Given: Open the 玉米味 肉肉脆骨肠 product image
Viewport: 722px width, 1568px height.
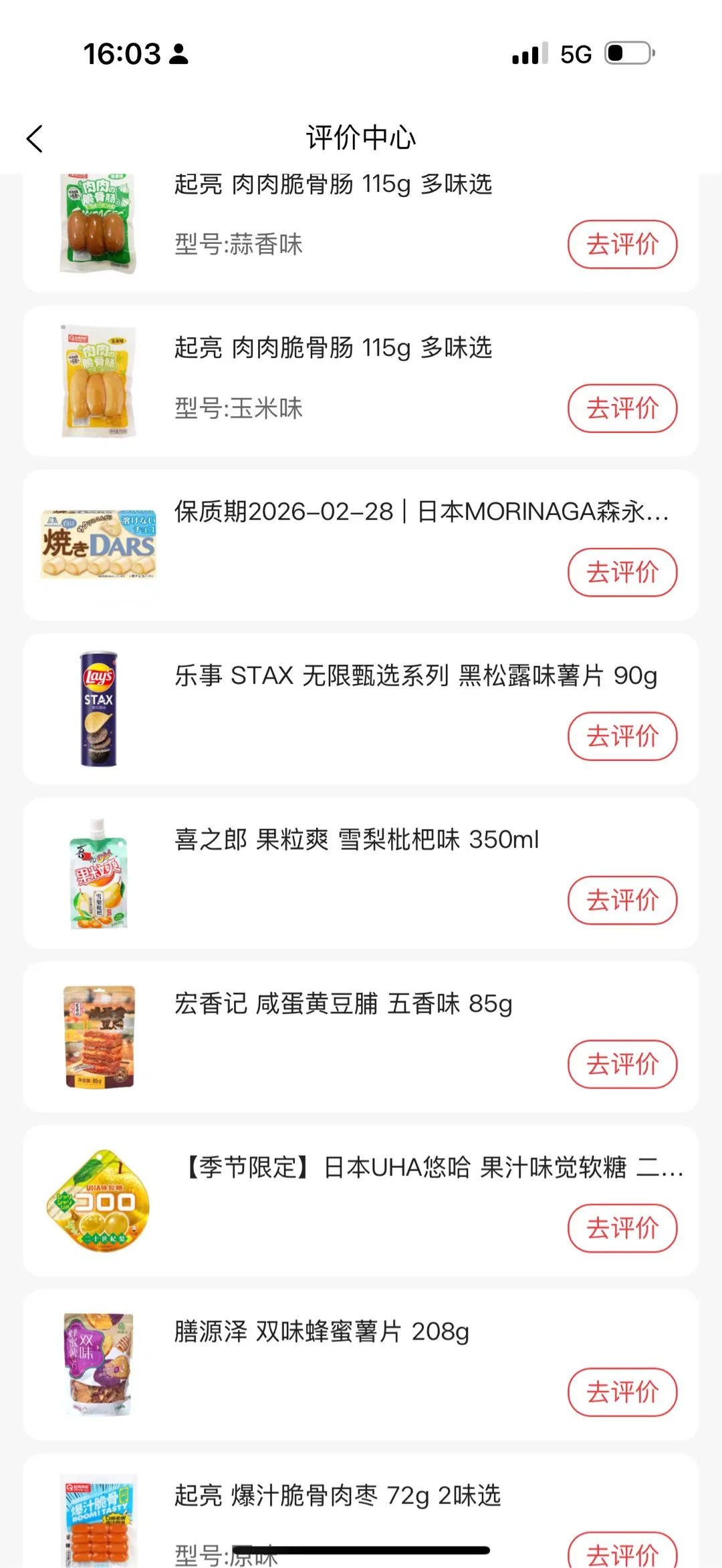Looking at the screenshot, I should click(99, 381).
